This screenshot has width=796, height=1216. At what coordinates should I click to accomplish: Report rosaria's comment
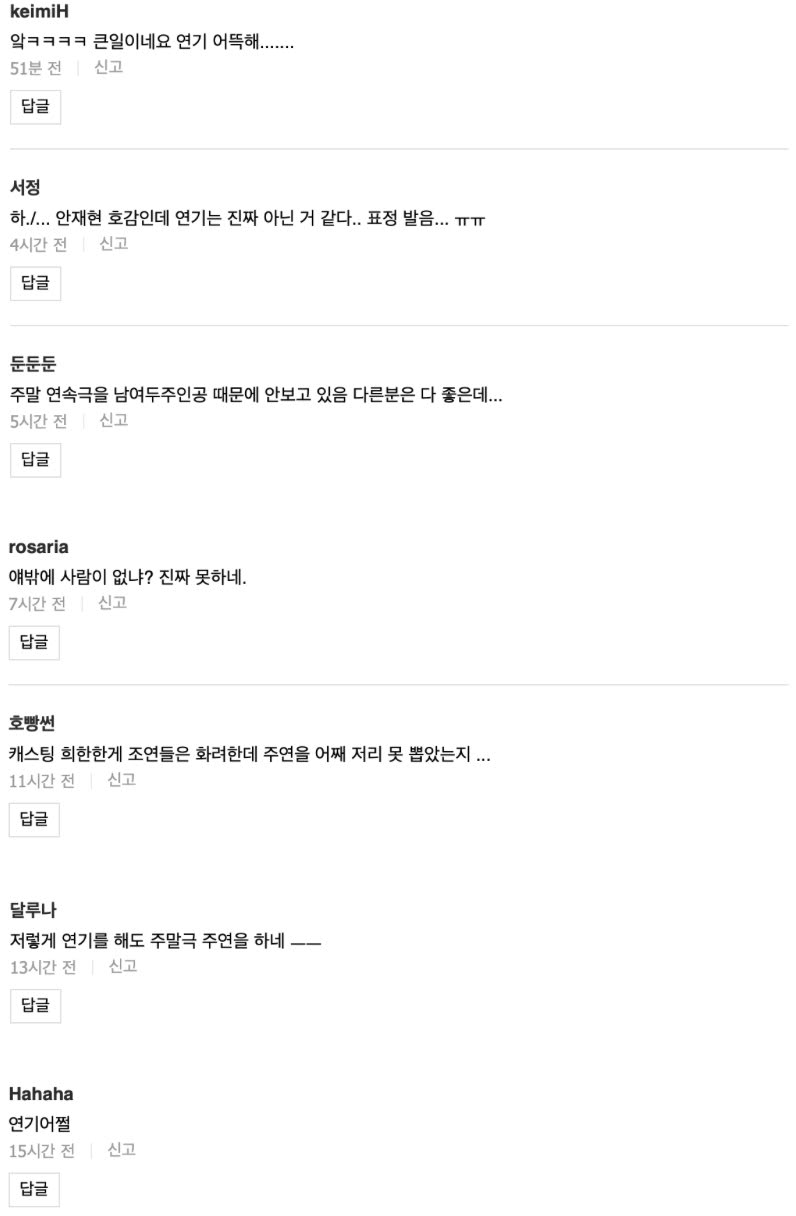coord(112,603)
